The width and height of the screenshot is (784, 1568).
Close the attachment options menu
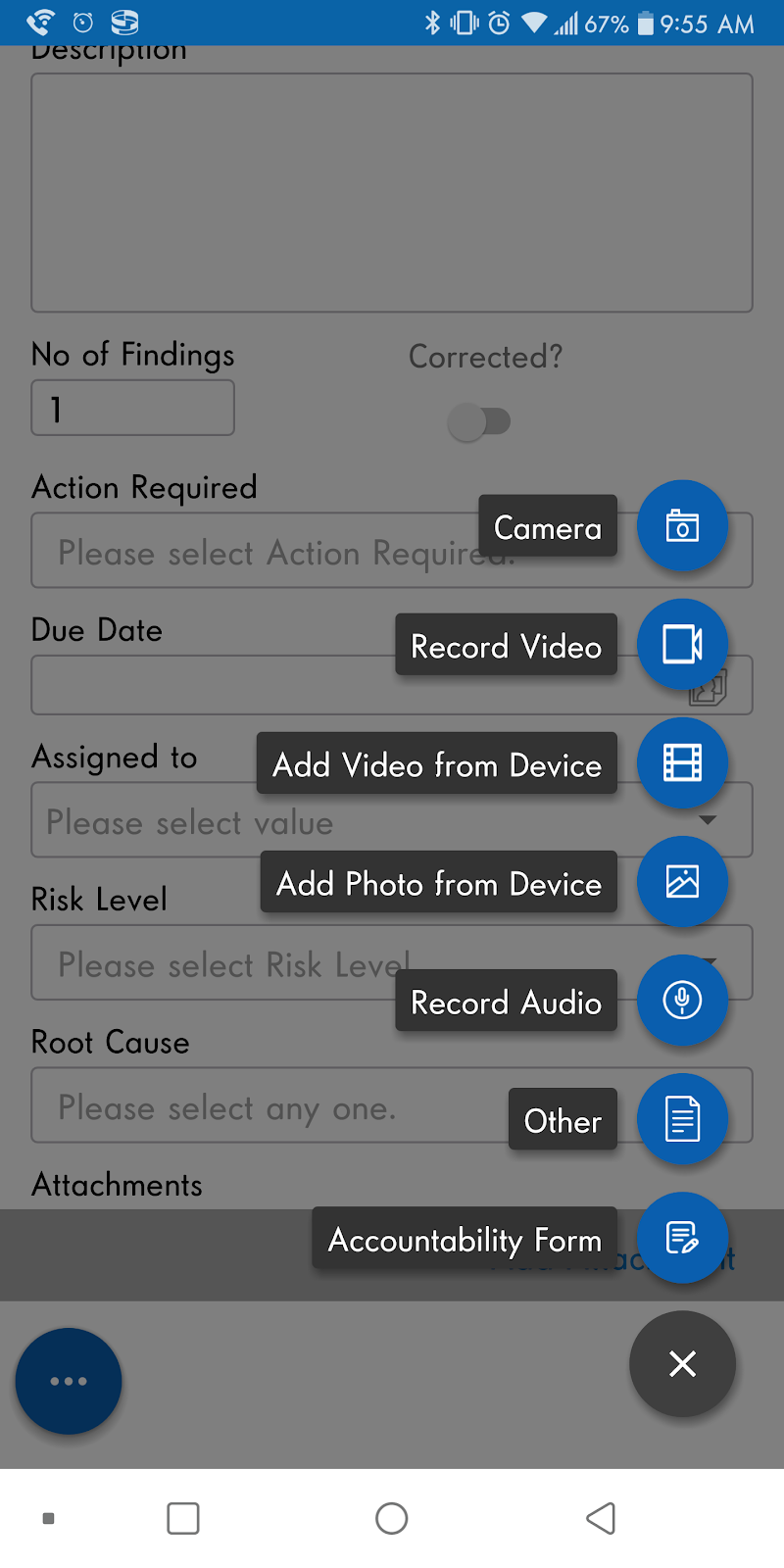(x=682, y=1363)
